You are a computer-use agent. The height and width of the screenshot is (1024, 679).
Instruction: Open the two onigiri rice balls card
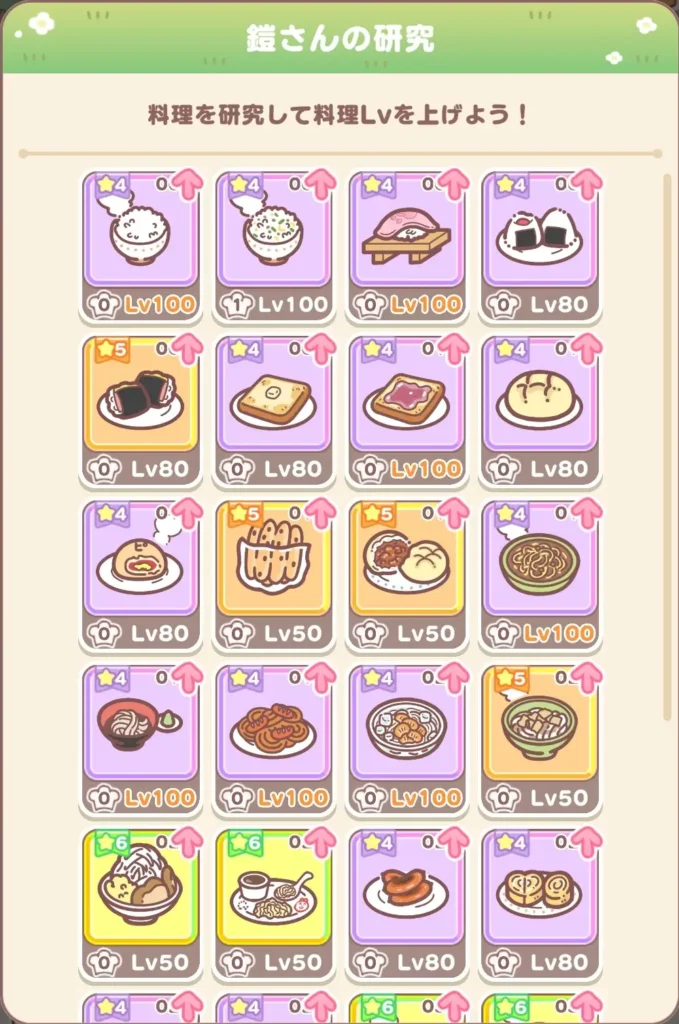(540, 240)
